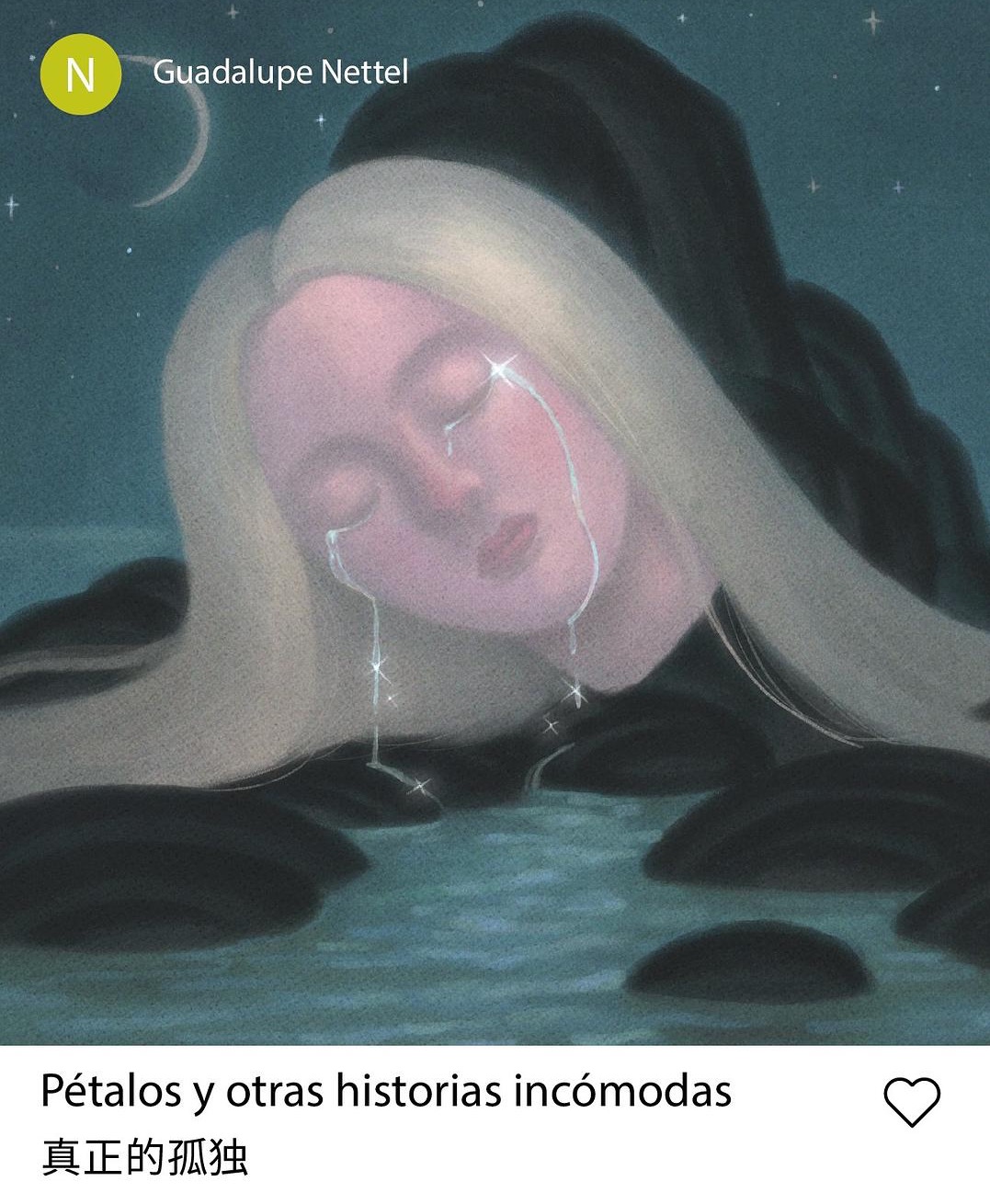990x1204 pixels.
Task: Like Pétalos y otras historias incómodas
Action: tap(911, 1101)
